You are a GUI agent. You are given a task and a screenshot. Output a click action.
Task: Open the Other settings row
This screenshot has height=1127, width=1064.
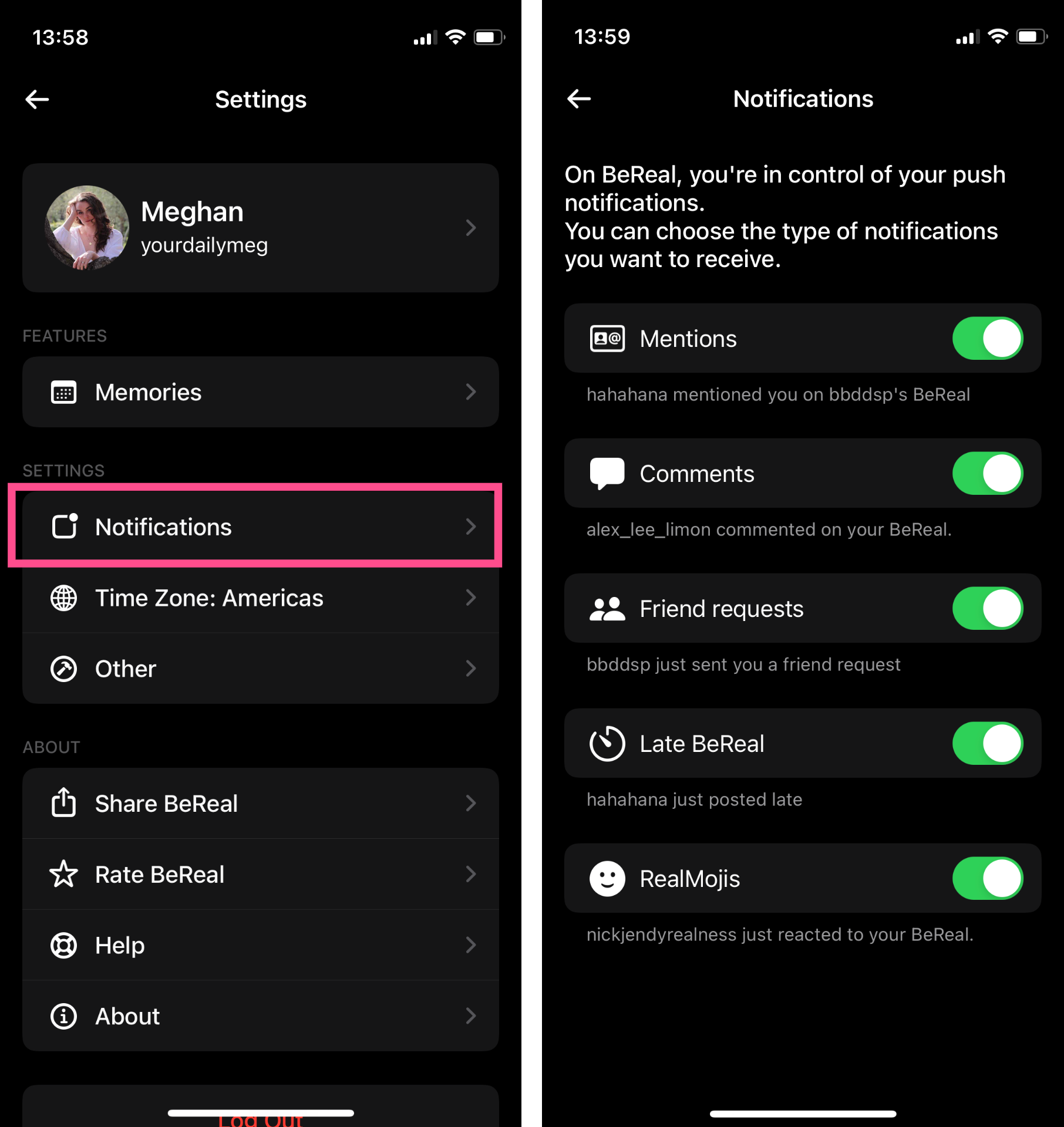(x=260, y=669)
